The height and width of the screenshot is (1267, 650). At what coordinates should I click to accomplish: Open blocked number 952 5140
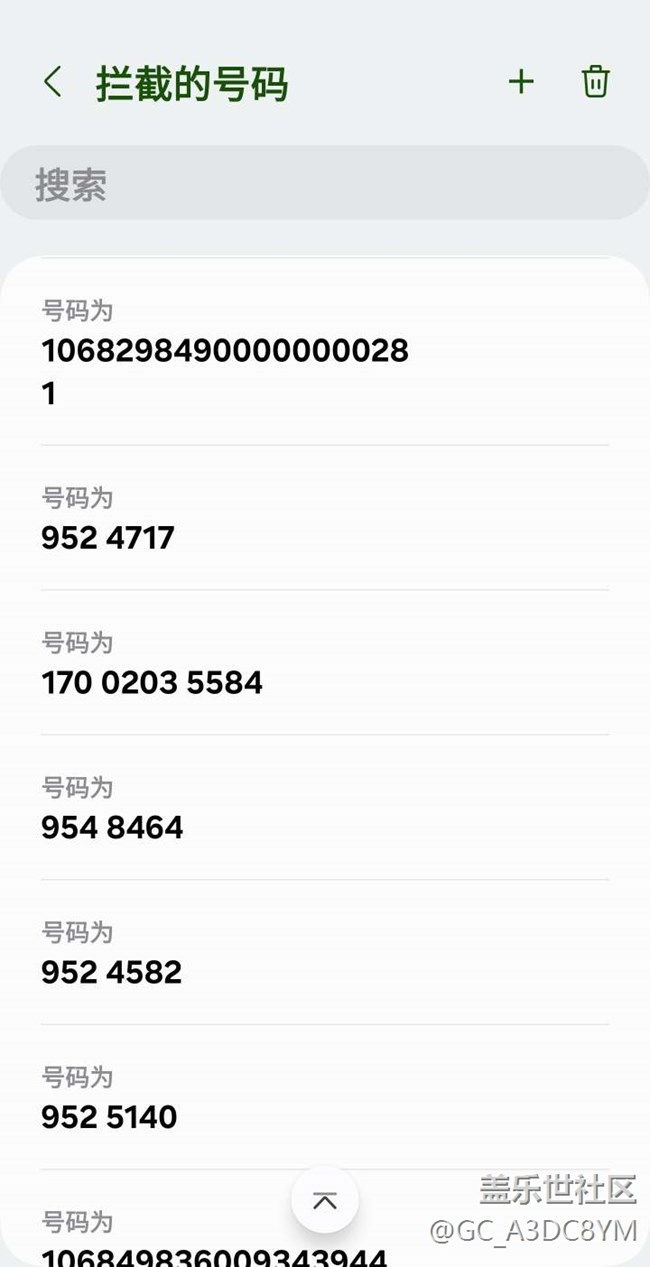(325, 1098)
